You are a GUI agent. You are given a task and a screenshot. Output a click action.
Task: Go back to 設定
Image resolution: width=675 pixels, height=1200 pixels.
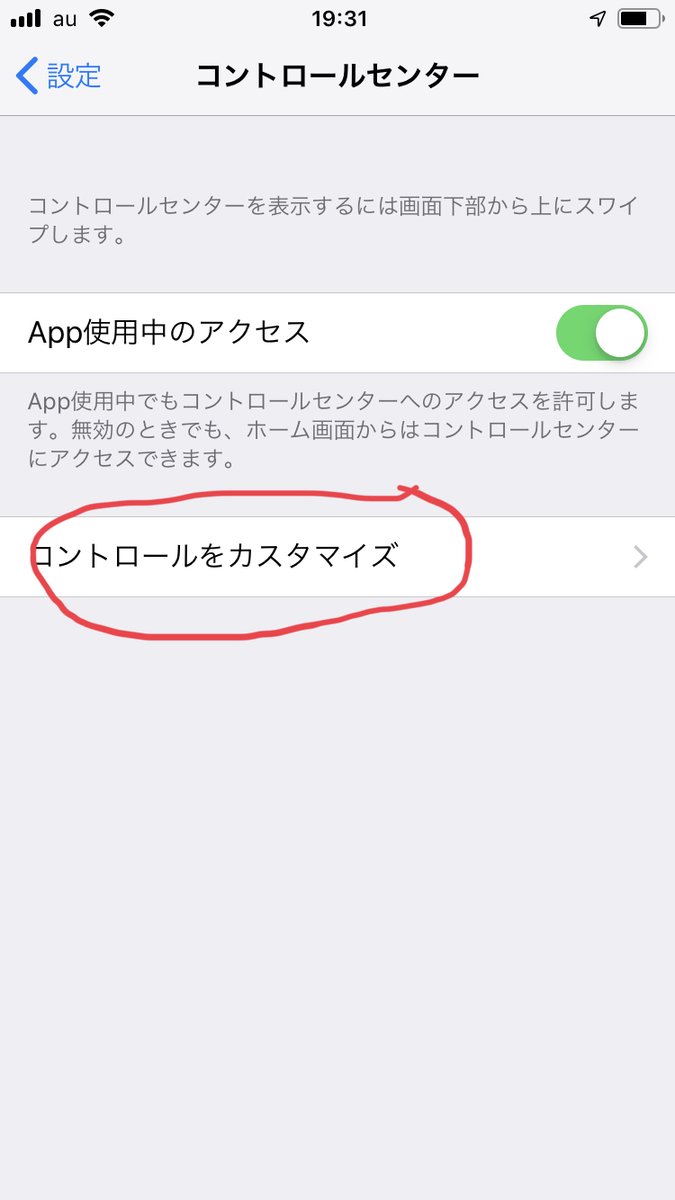(x=60, y=76)
